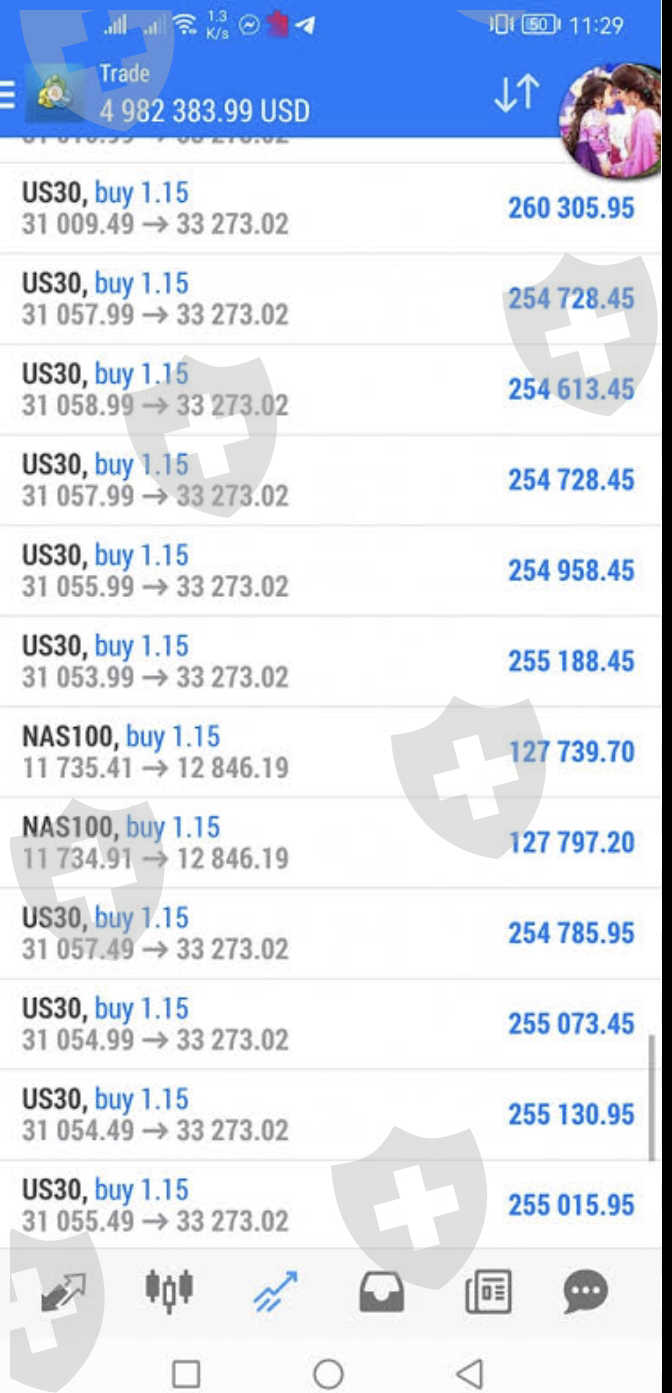Open the chat messages tab
This screenshot has width=672, height=1393.
pyautogui.click(x=586, y=1291)
